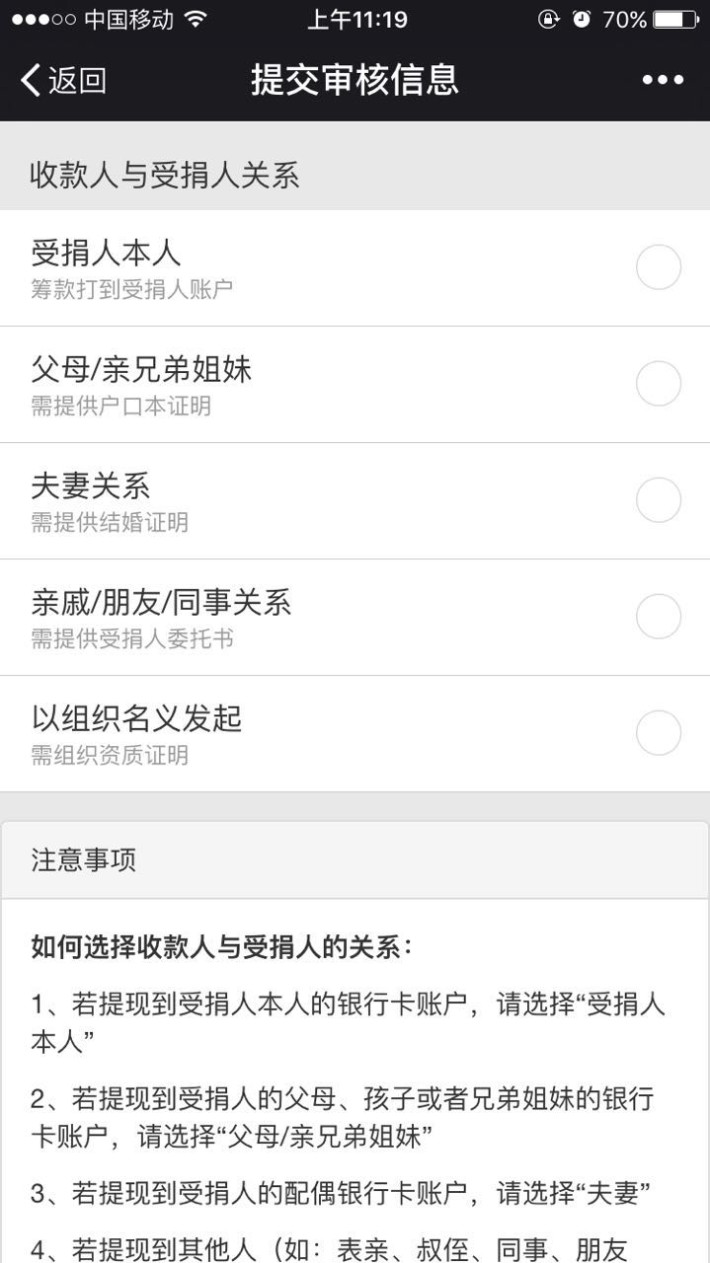The image size is (710, 1263).
Task: Open the three-dot overflow menu
Action: coord(663,80)
